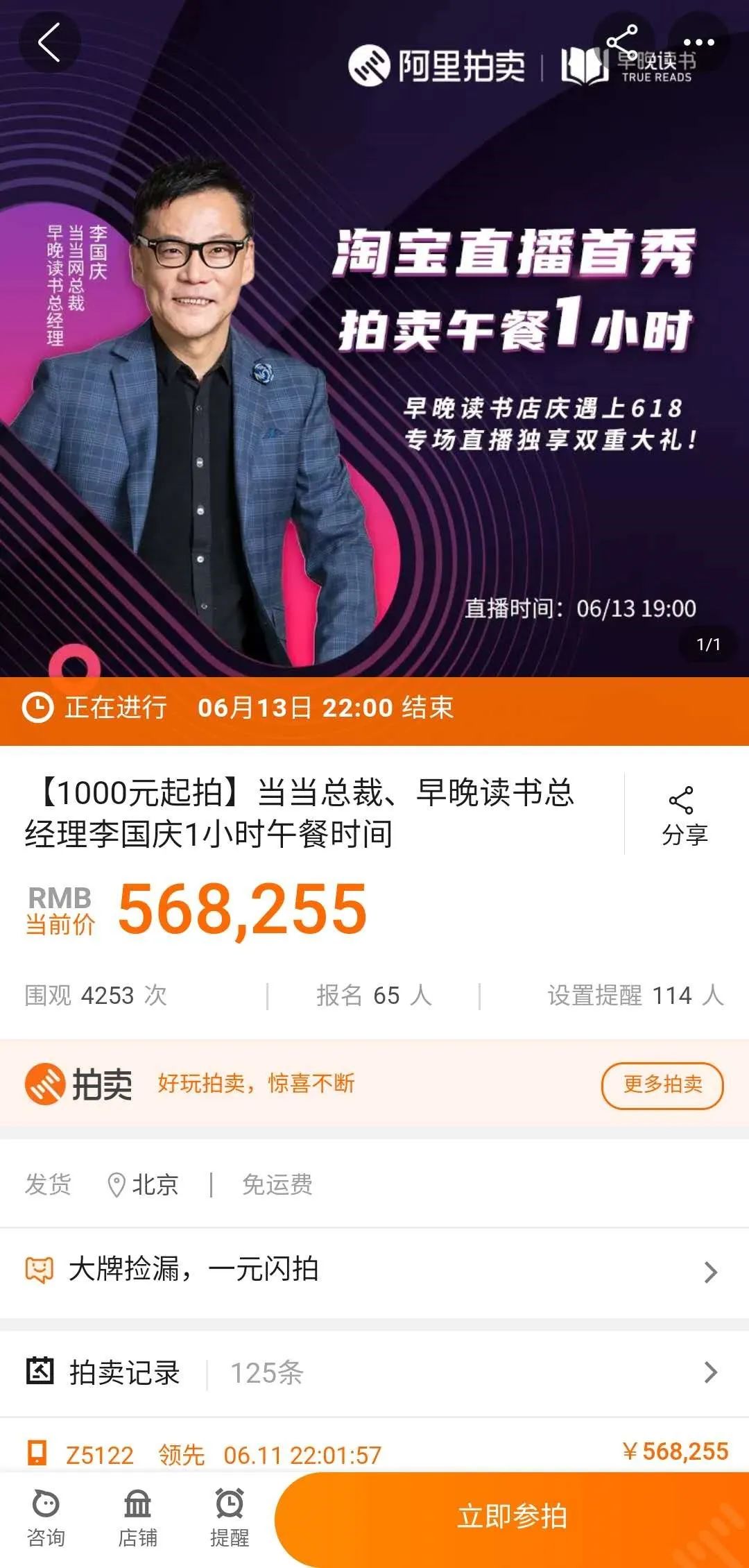Open the three-dot overflow menu
749x1568 pixels.
coord(699,42)
